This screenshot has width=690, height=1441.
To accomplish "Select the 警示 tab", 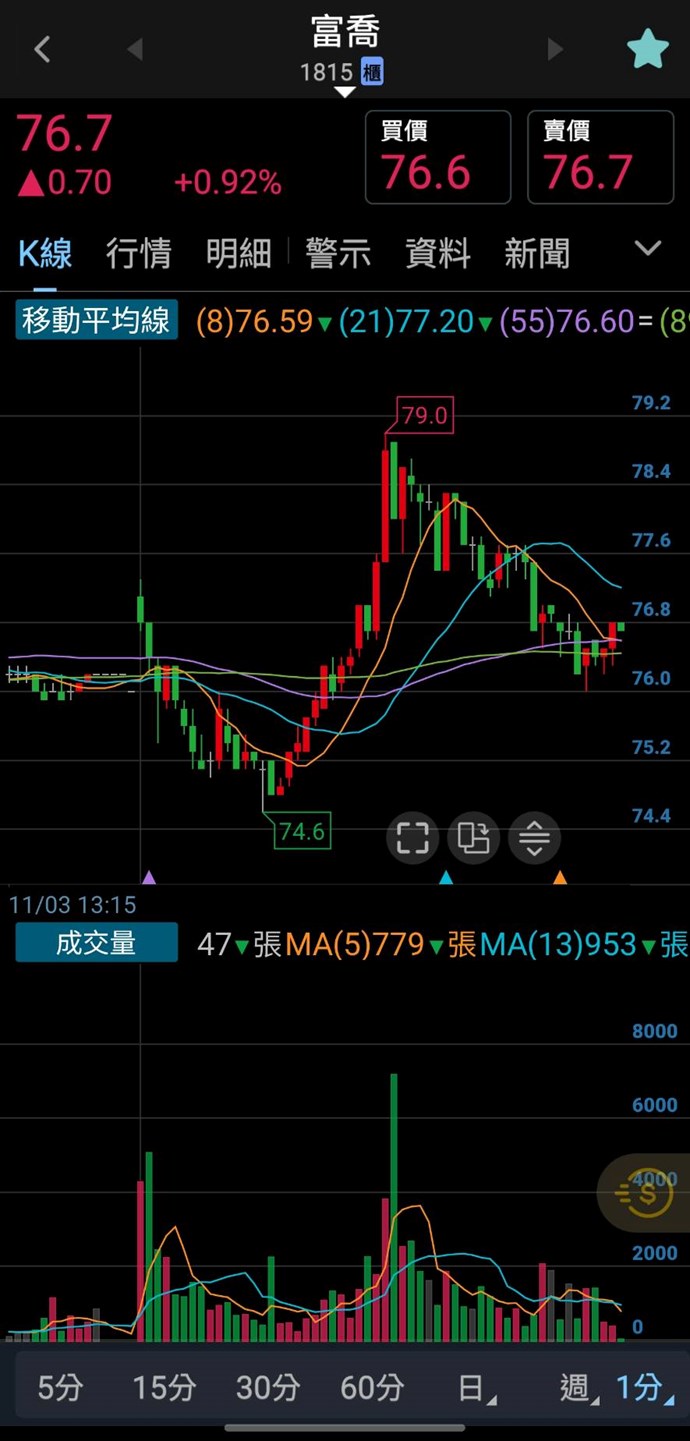I will pyautogui.click(x=338, y=253).
